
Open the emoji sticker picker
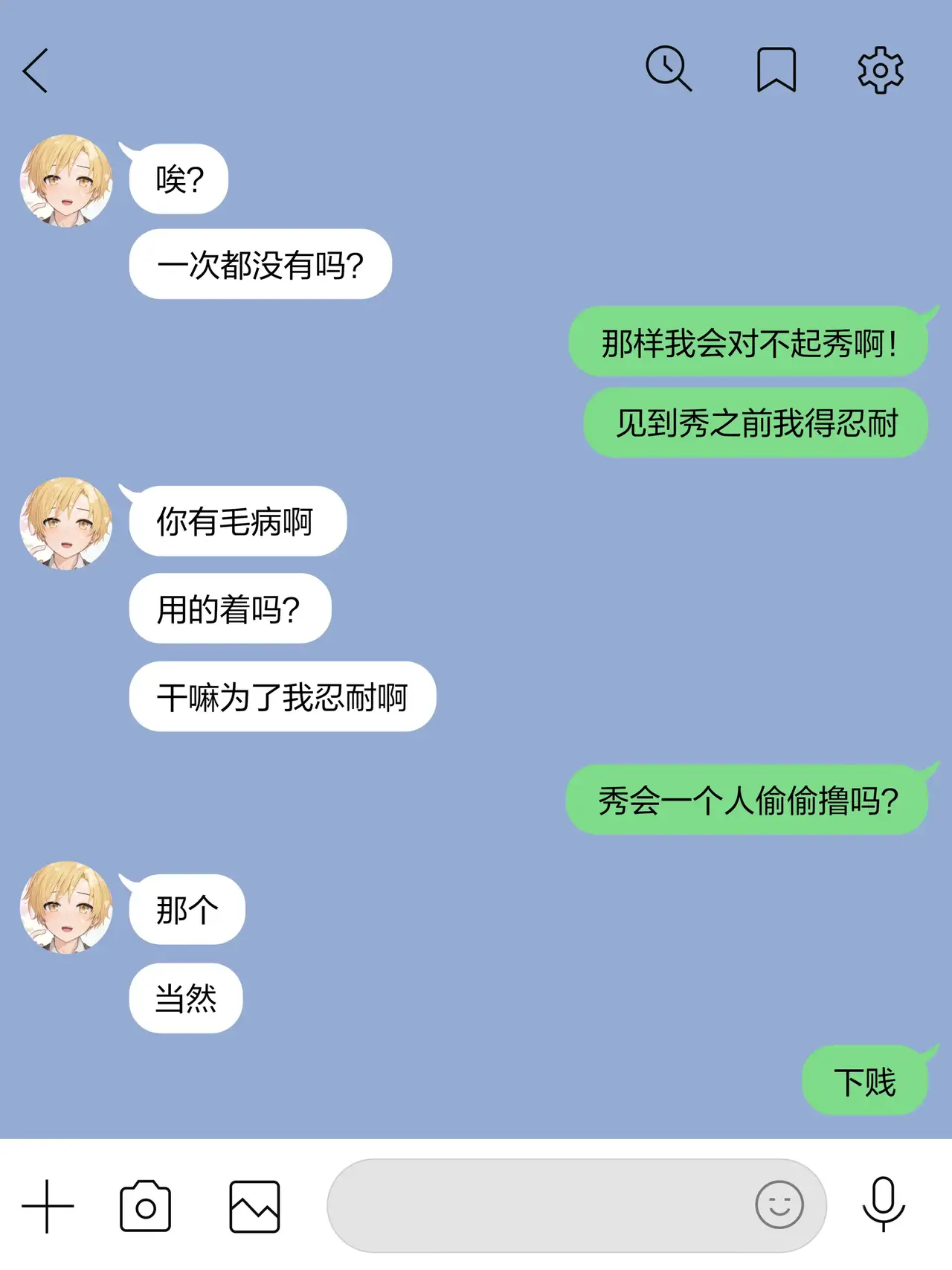[x=779, y=1205]
